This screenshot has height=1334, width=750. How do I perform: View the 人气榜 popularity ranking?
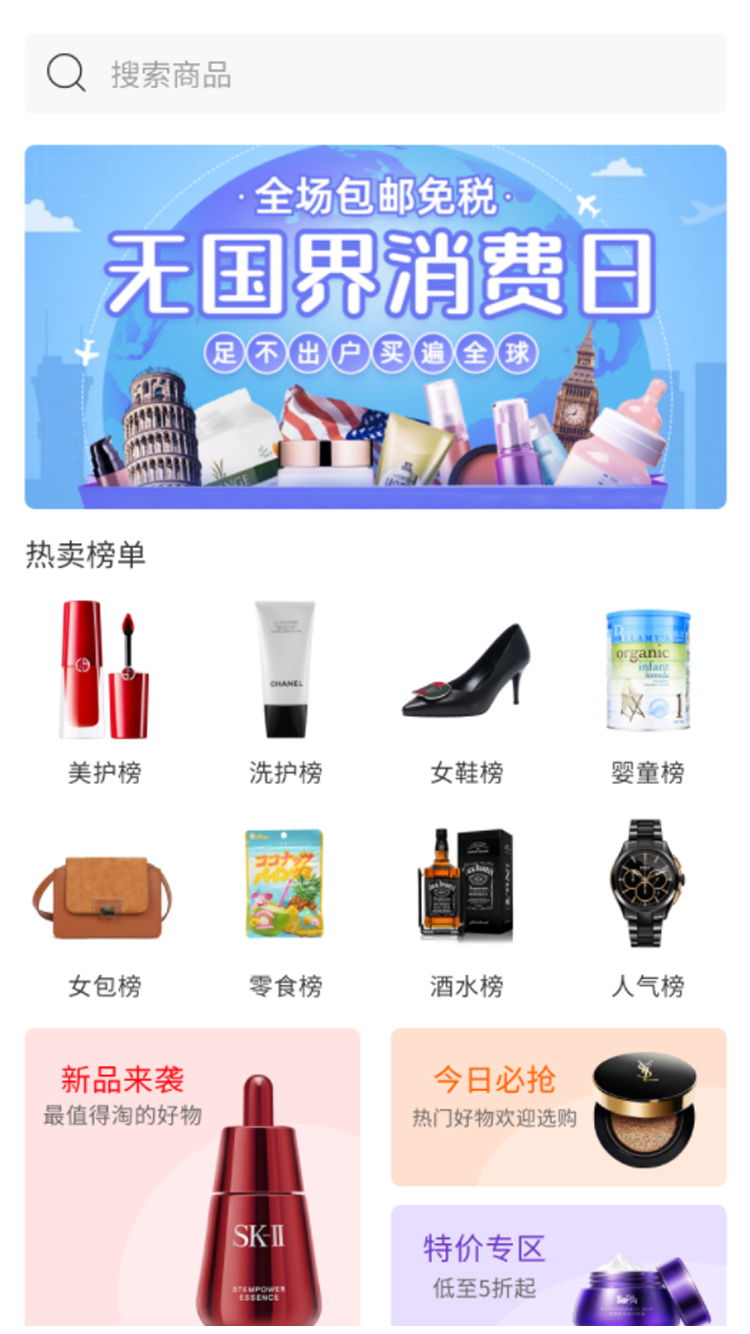(647, 906)
